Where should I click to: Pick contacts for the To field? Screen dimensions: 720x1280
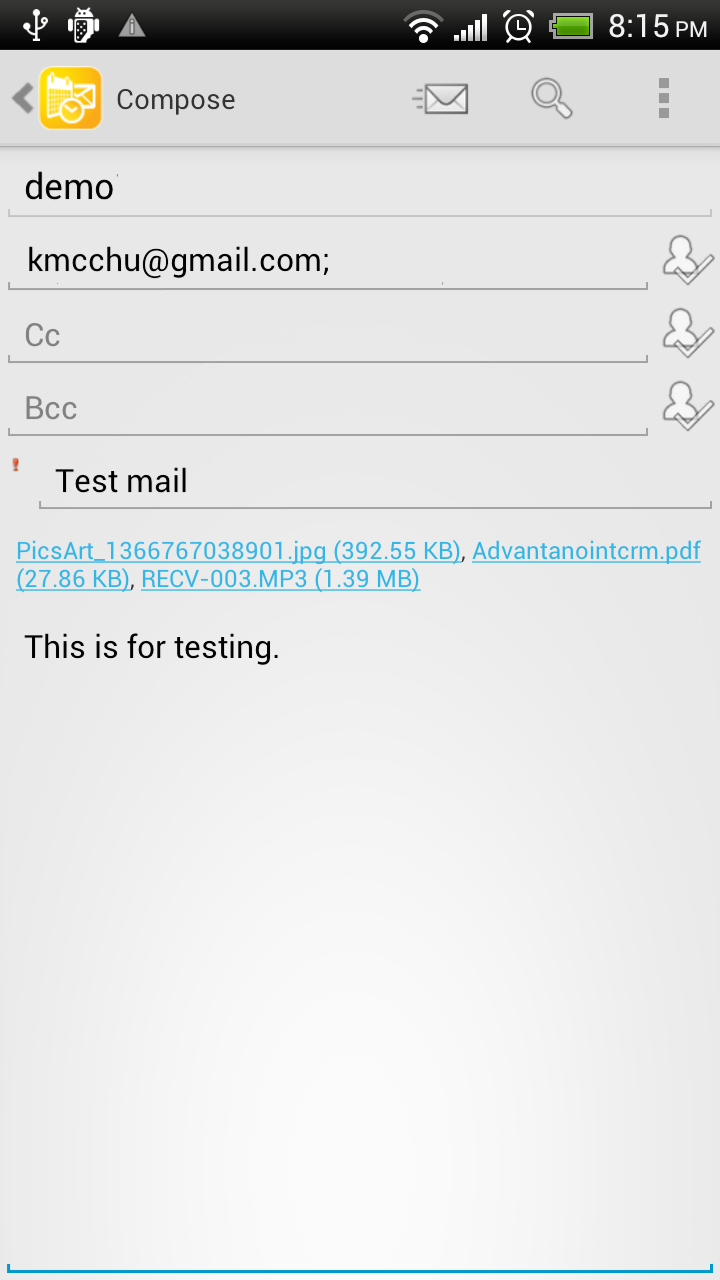[x=687, y=261]
